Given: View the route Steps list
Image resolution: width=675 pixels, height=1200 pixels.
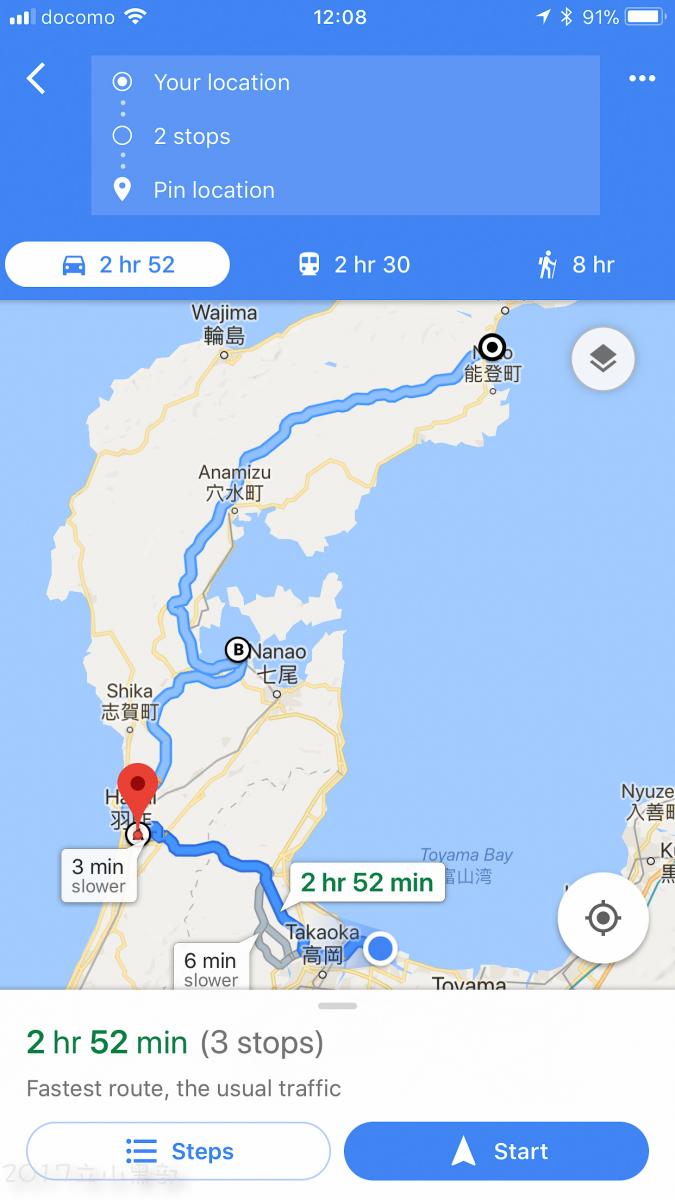Looking at the screenshot, I should click(178, 1151).
